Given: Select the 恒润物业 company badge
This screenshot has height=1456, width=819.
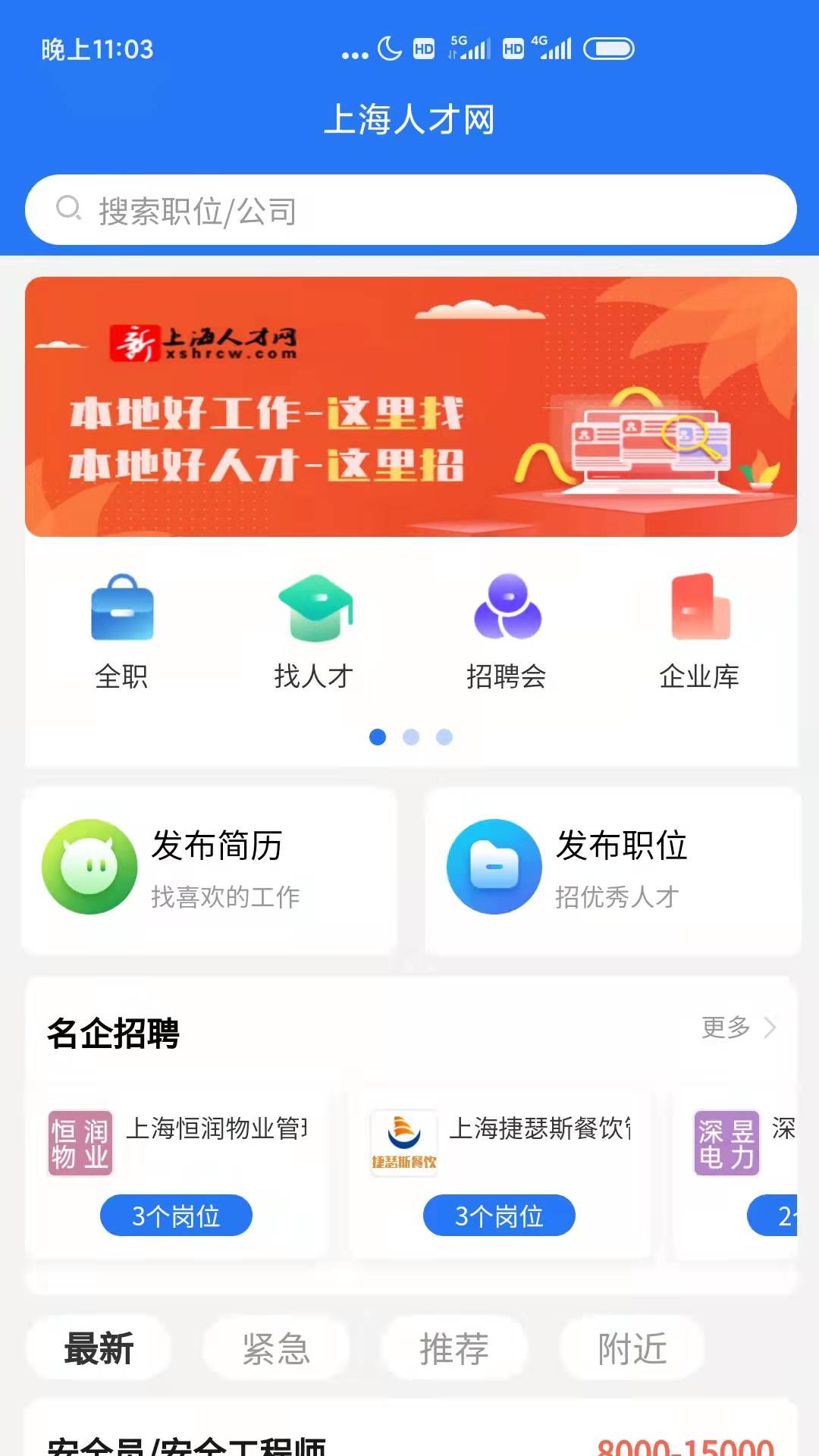Looking at the screenshot, I should pos(79,1143).
